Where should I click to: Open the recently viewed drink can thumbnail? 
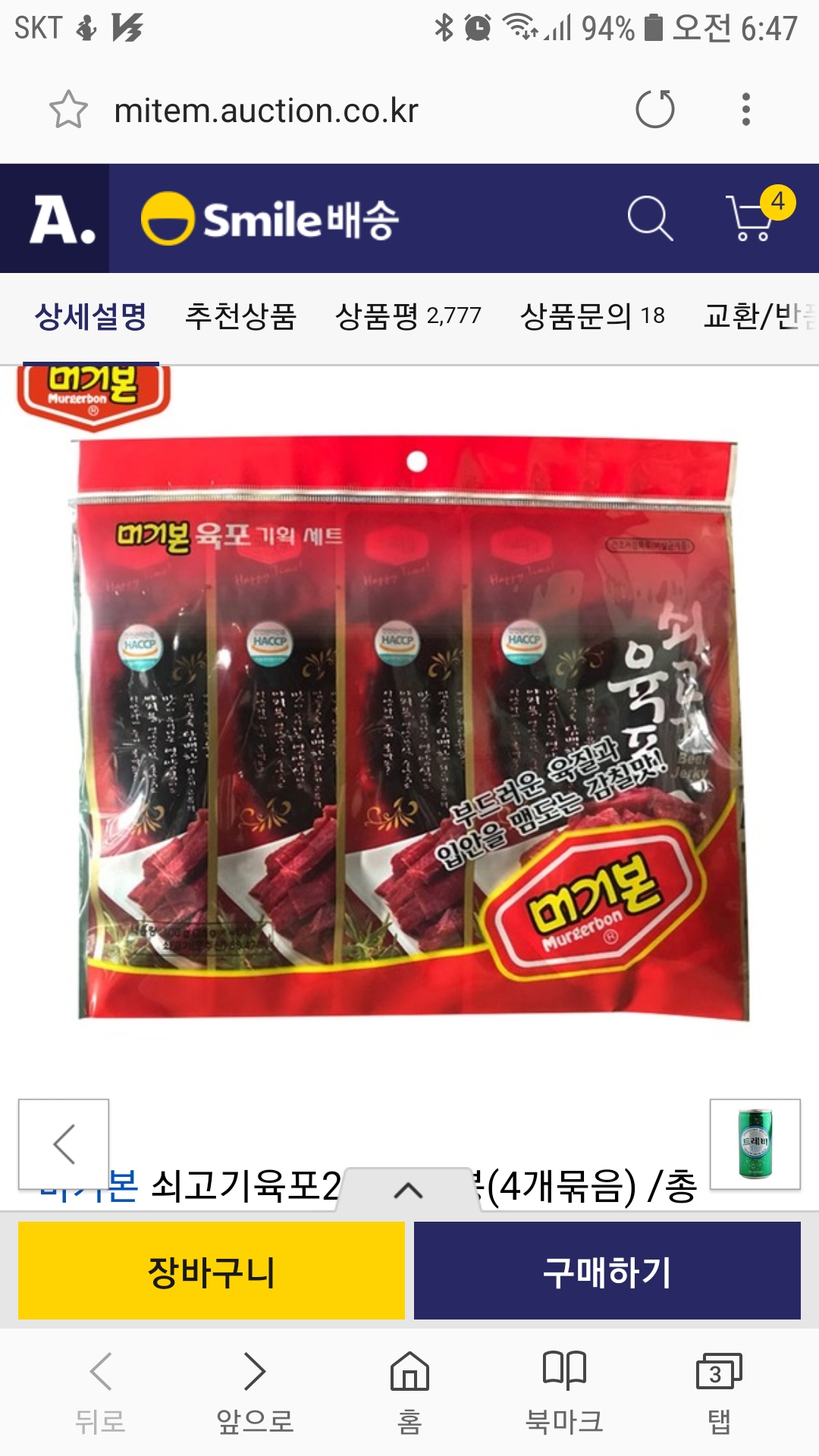click(755, 1144)
